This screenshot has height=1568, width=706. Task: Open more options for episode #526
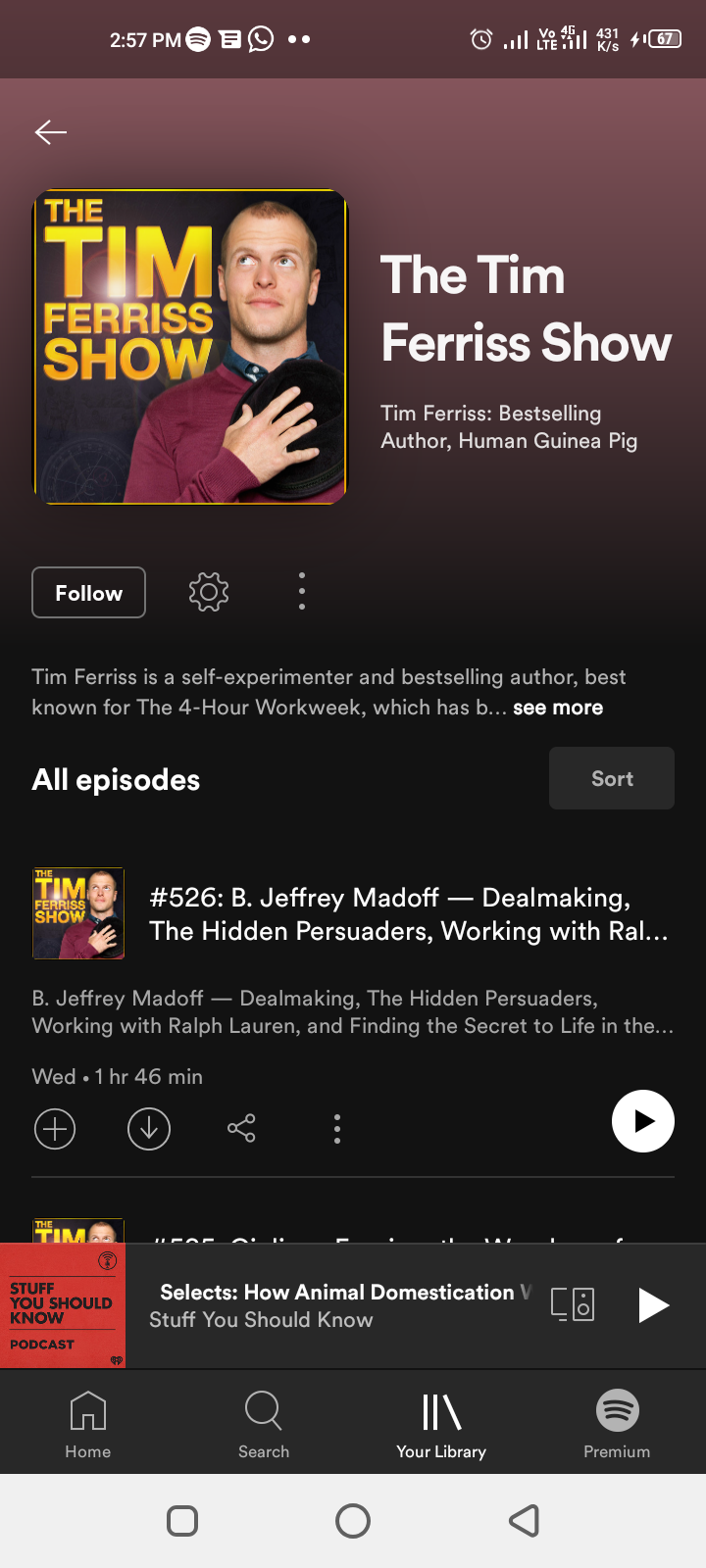(x=337, y=1129)
